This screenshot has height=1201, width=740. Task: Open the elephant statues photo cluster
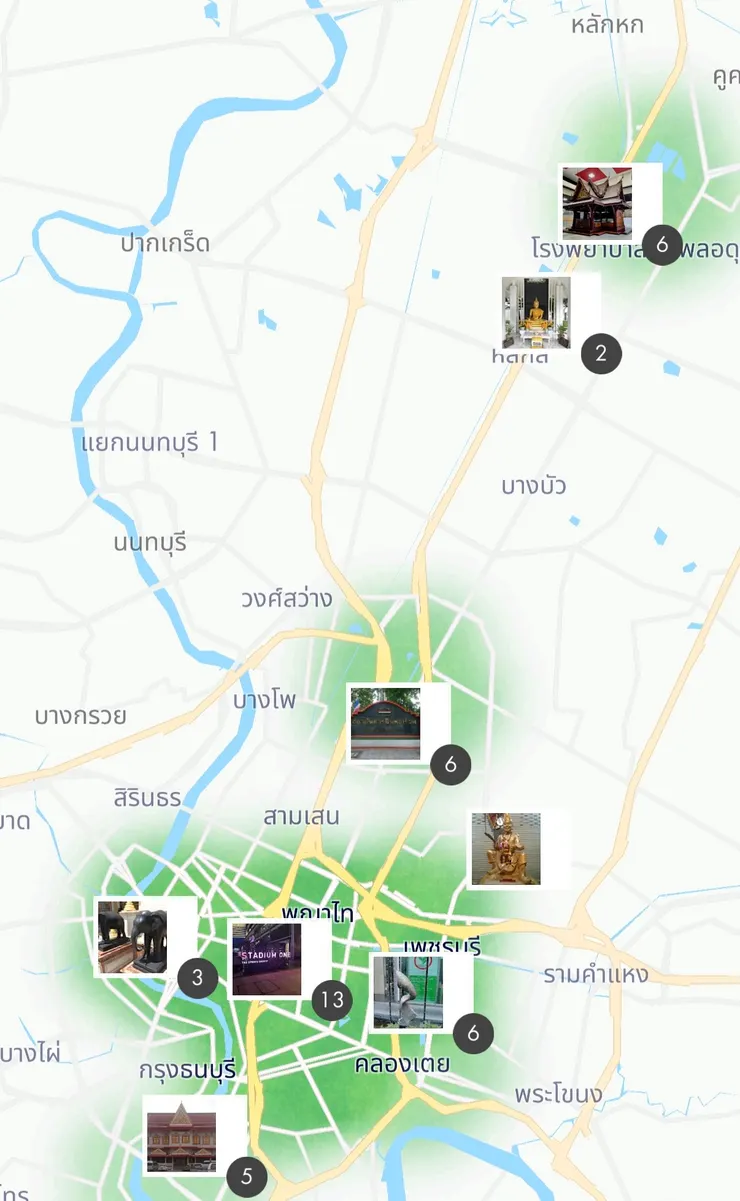[133, 937]
